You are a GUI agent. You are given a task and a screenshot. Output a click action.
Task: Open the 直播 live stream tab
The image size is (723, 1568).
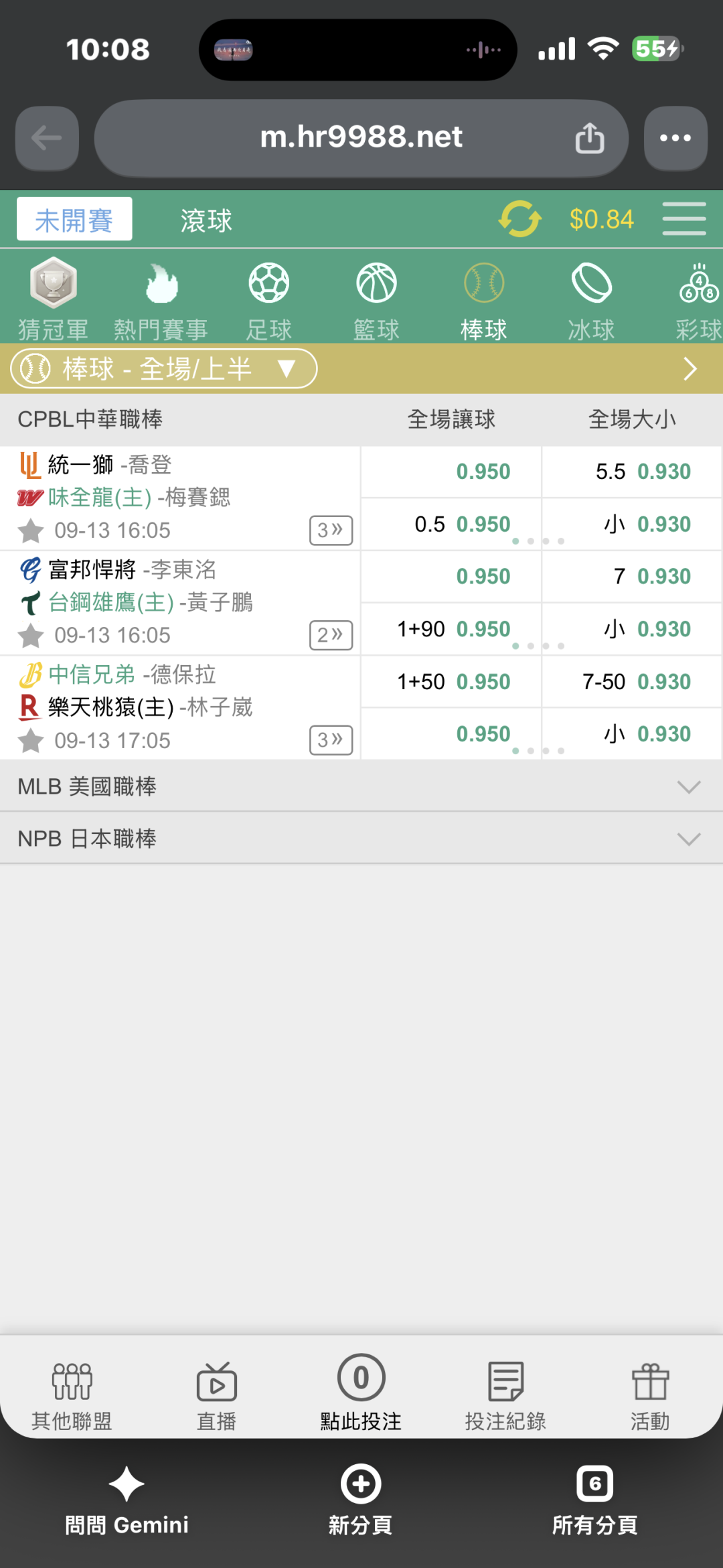[x=216, y=1395]
